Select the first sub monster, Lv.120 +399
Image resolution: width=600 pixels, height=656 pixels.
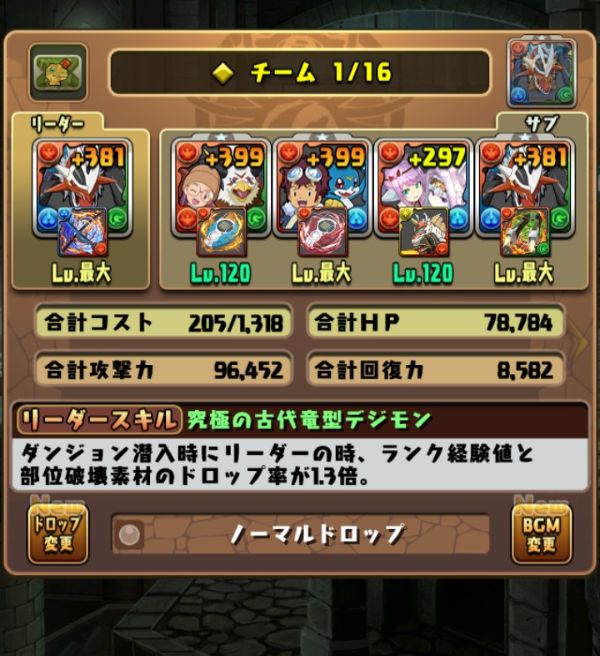coord(220,189)
